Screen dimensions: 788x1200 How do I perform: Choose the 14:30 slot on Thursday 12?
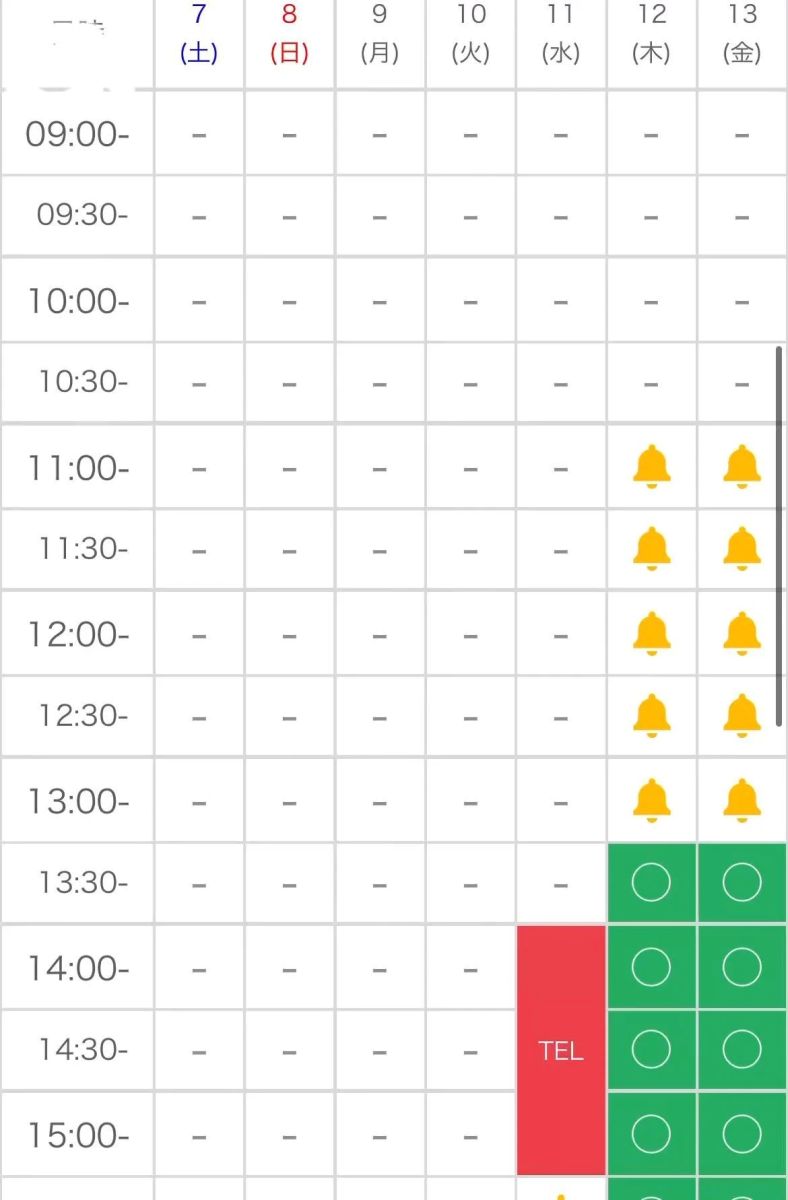651,1049
